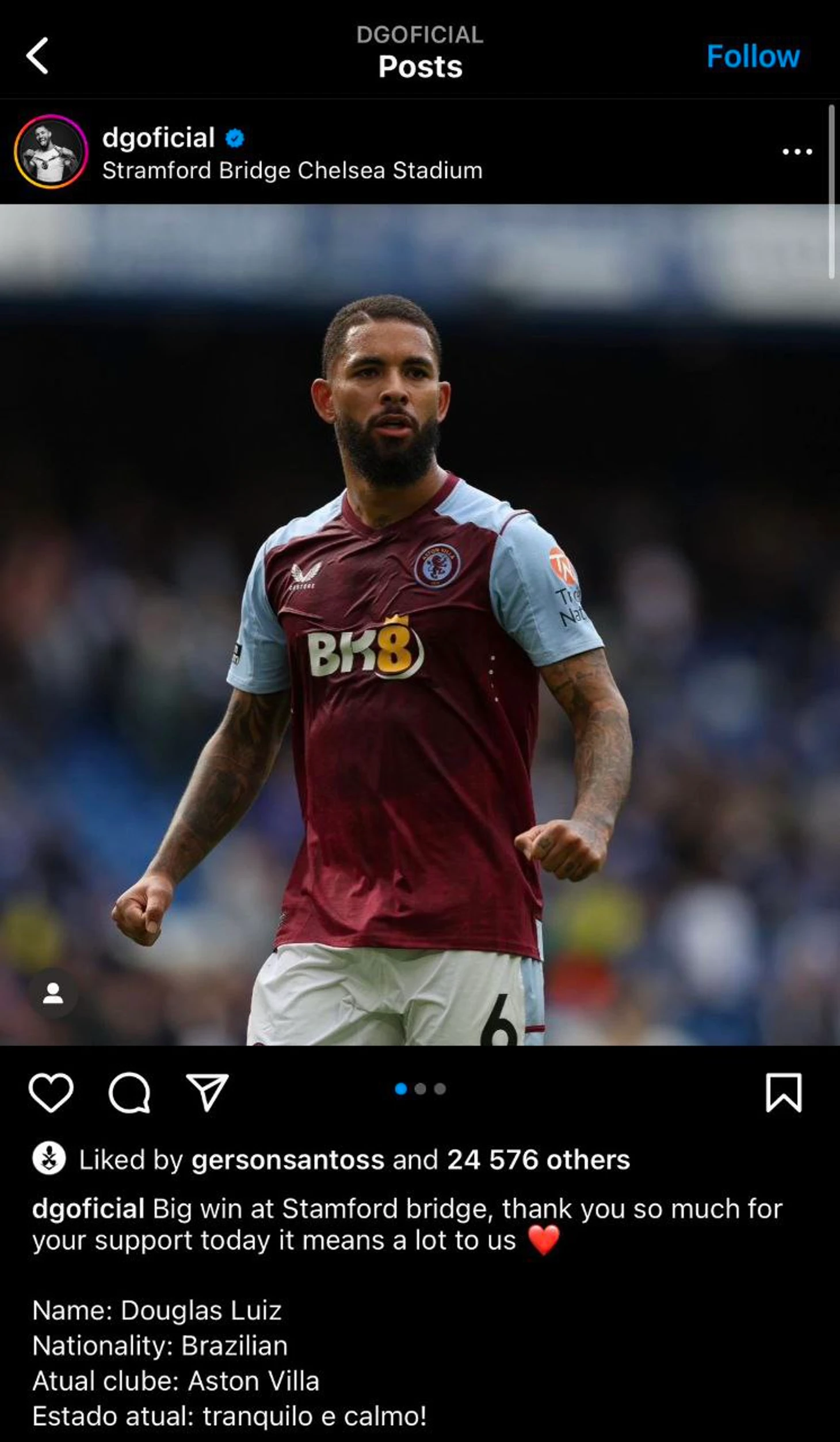
Task: Open dgoficial profile via username
Action: [x=158, y=138]
